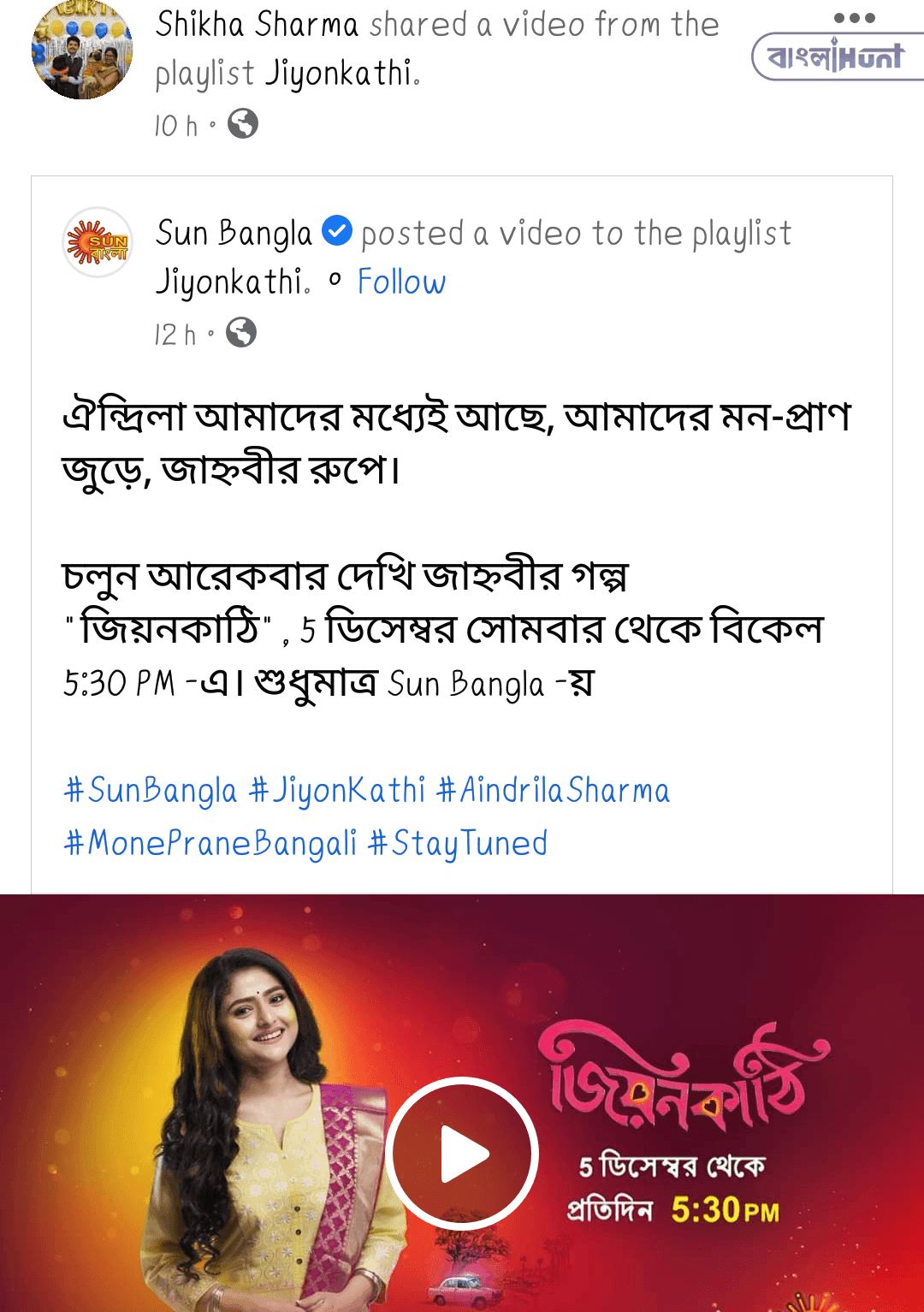Open Sun Bangla page name link

click(234, 234)
